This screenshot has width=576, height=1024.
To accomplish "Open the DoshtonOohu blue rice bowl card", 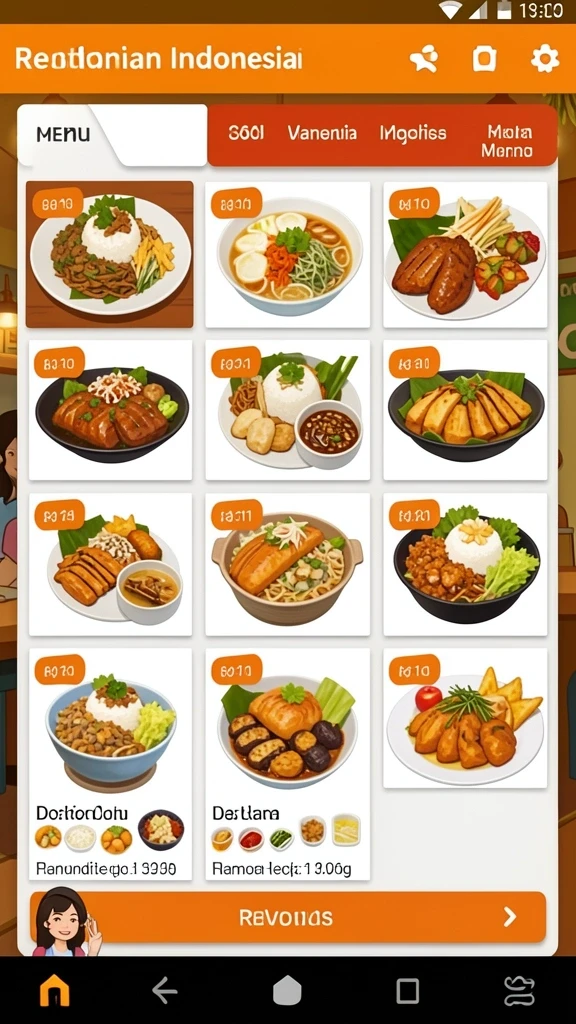I will click(x=110, y=764).
